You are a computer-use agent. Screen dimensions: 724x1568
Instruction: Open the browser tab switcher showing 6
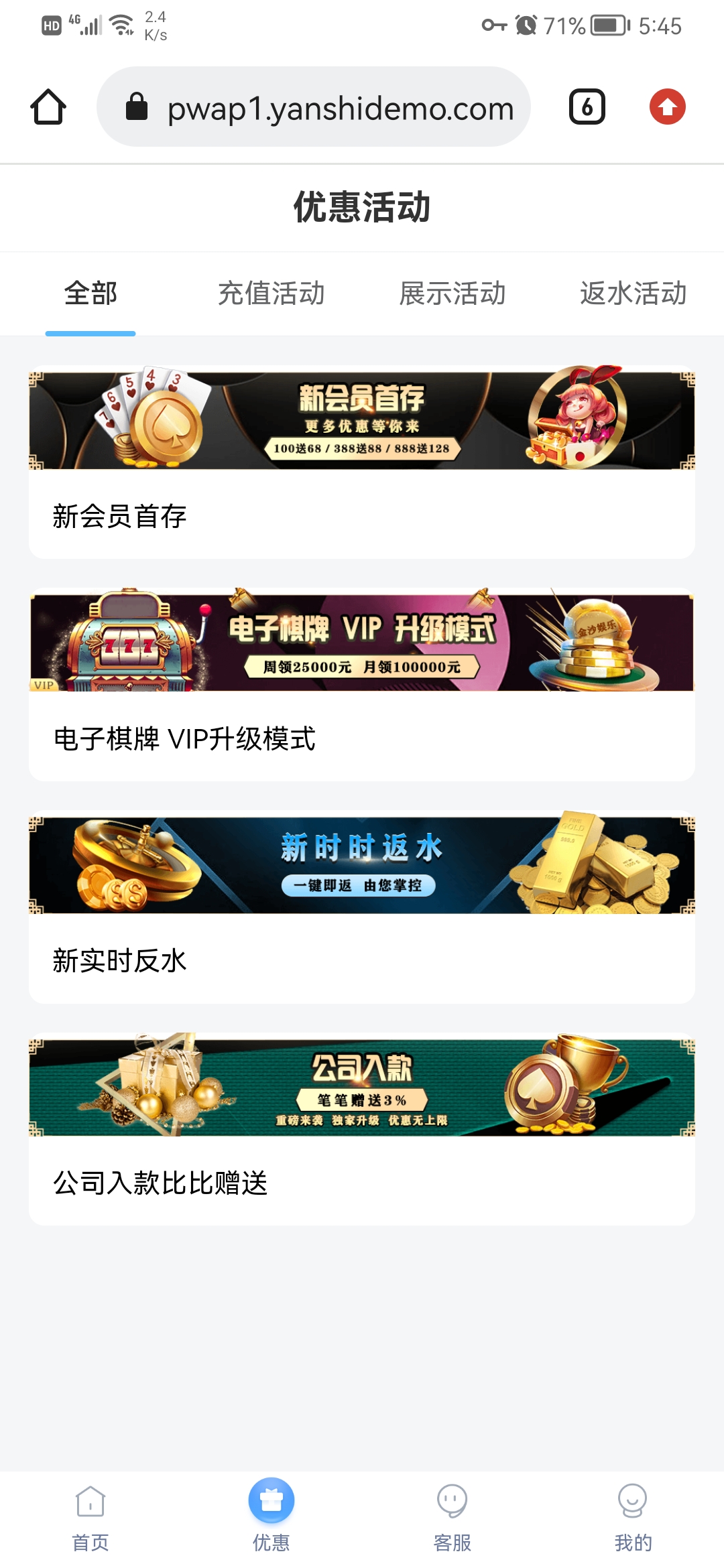[587, 107]
